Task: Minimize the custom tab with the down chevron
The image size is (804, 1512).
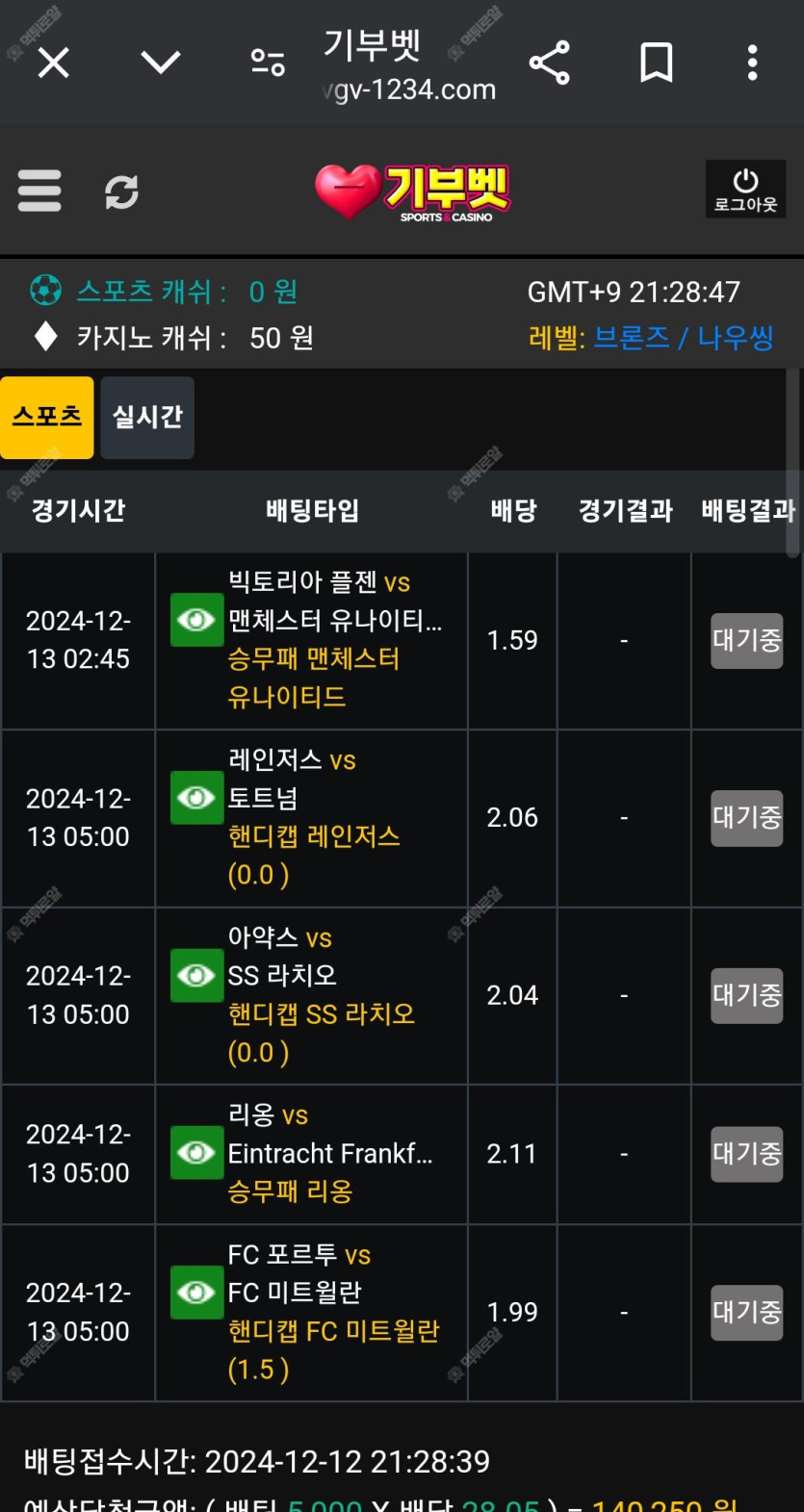Action: coord(161,64)
